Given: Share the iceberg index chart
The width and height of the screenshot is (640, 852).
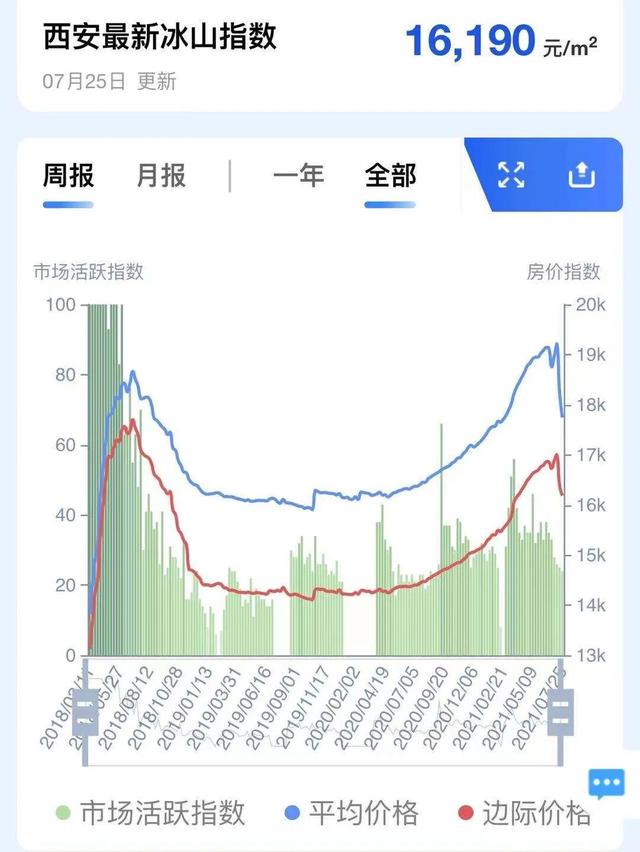Looking at the screenshot, I should (x=582, y=176).
